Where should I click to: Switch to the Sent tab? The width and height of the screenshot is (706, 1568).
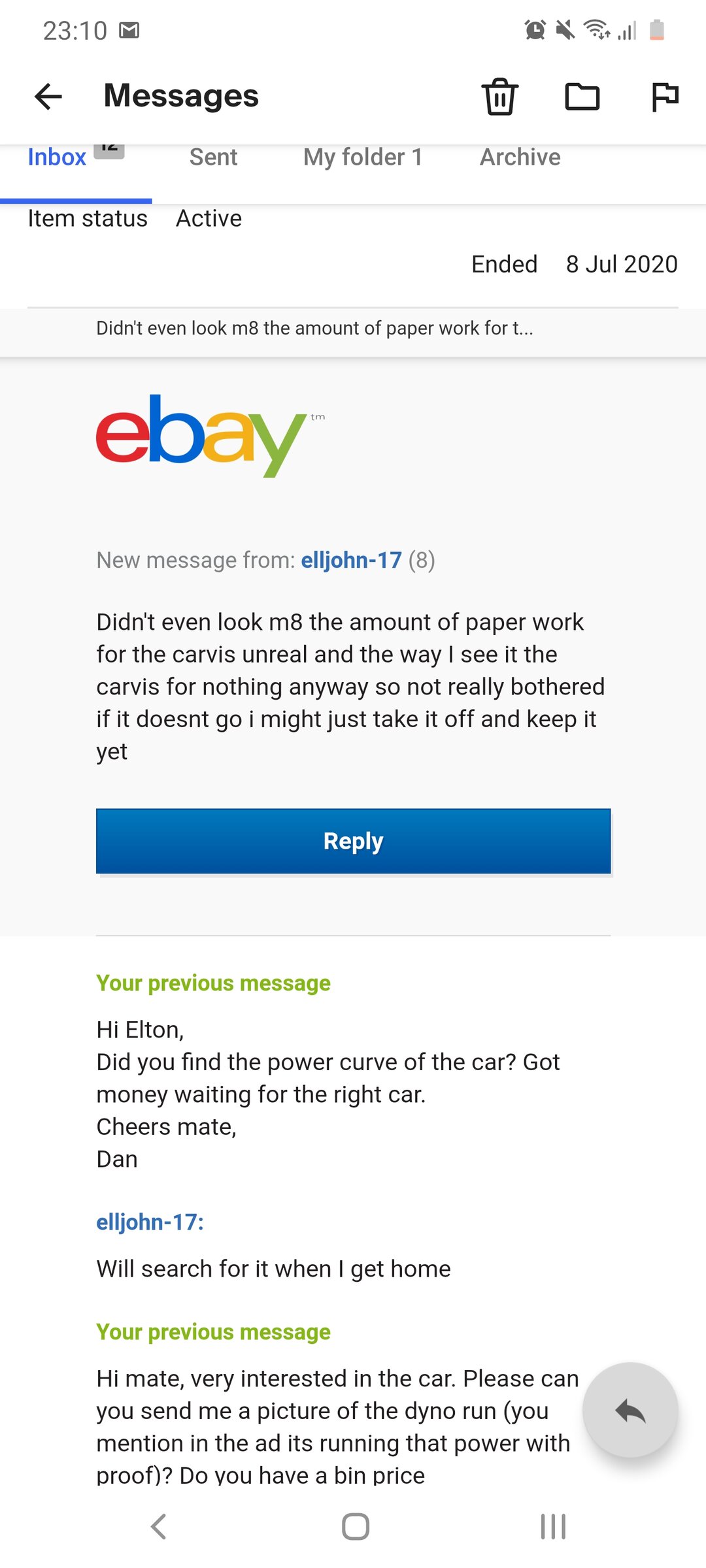tap(213, 157)
